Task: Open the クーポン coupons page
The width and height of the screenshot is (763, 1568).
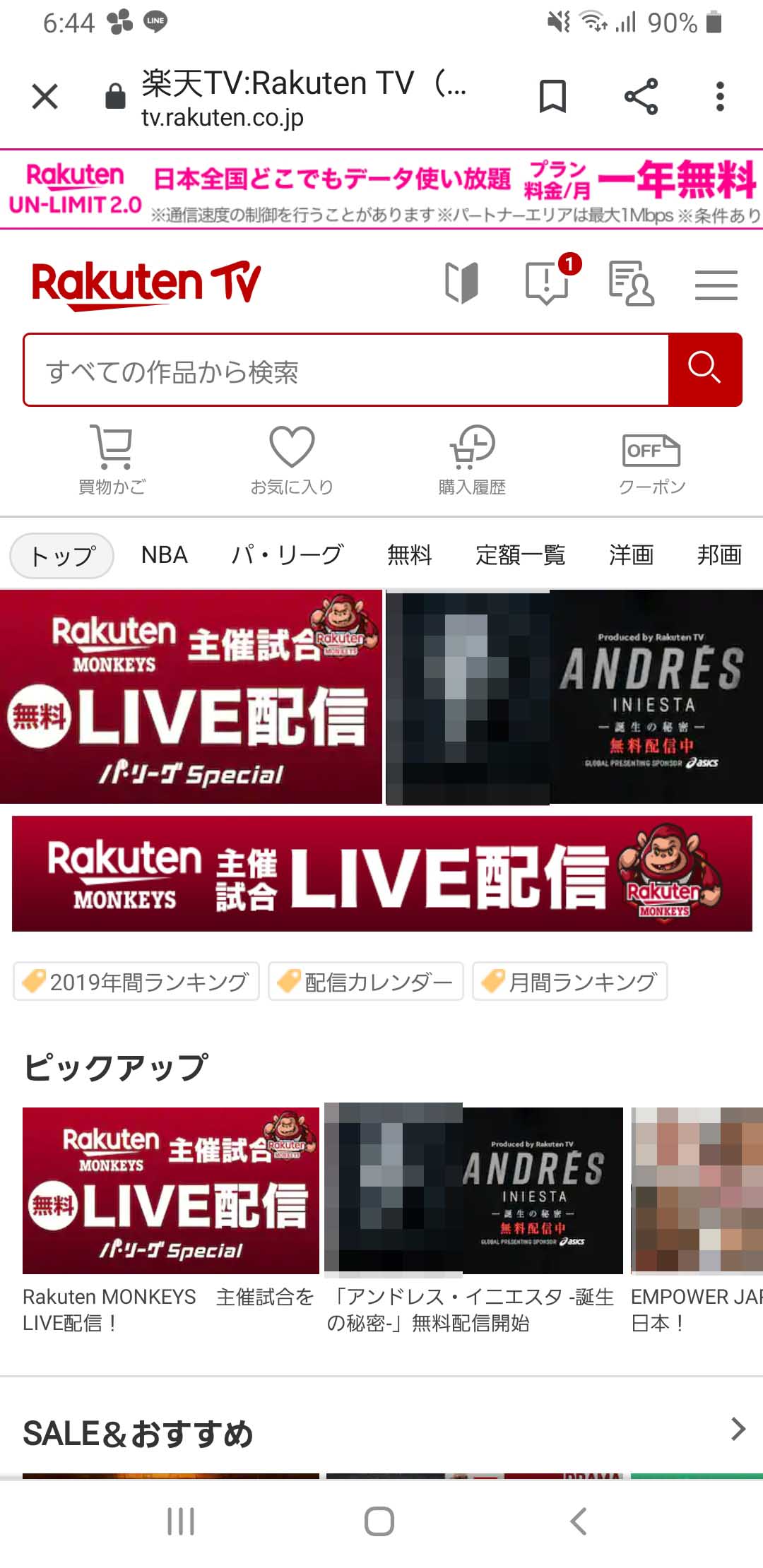Action: point(651,459)
